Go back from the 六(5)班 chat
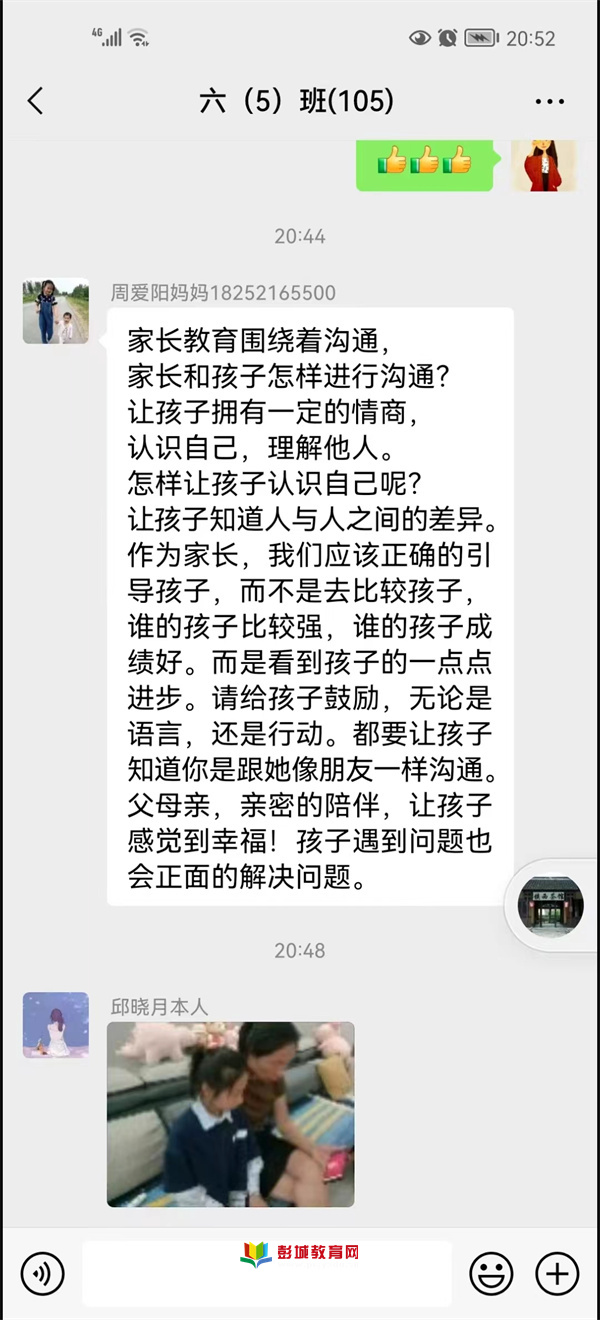The image size is (600, 1320). (36, 101)
